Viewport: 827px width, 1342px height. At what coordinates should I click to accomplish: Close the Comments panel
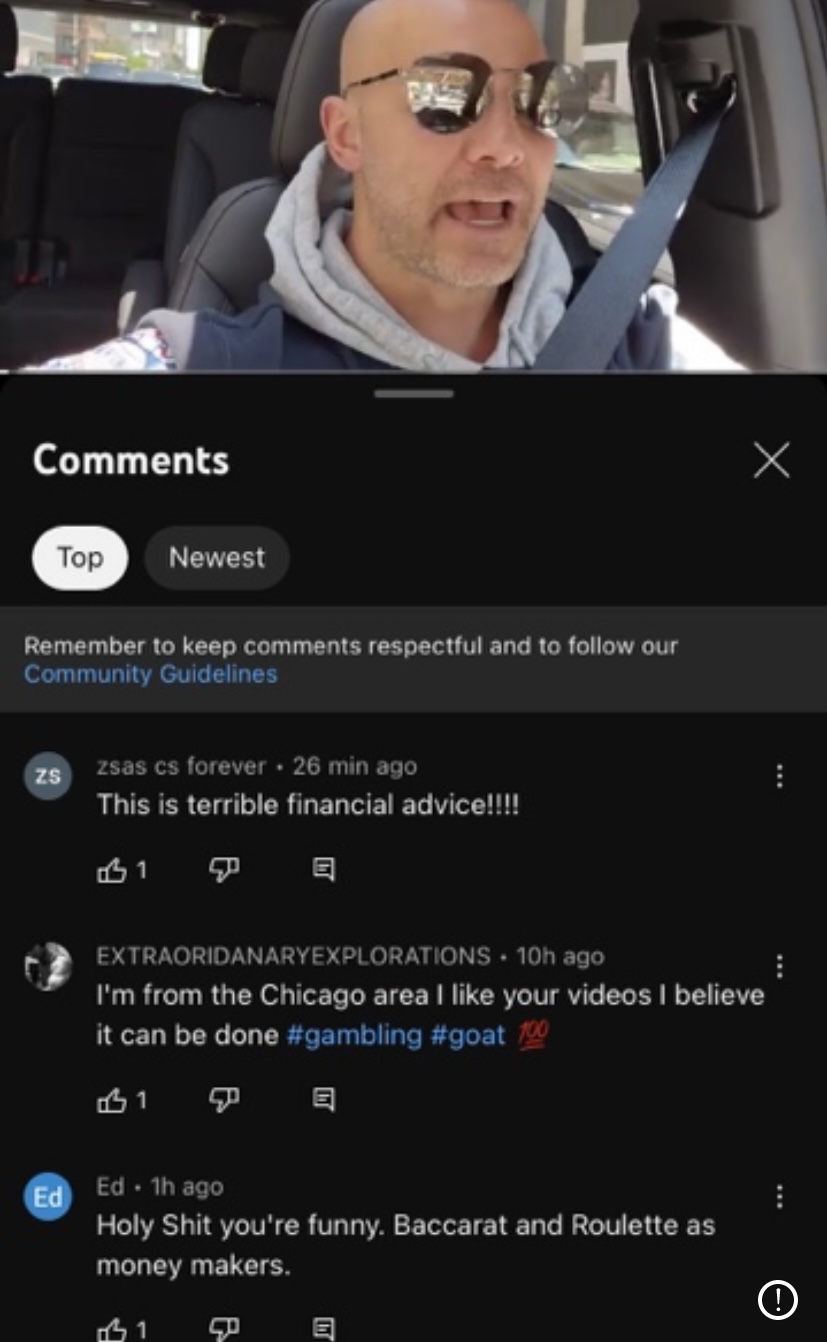coord(771,460)
